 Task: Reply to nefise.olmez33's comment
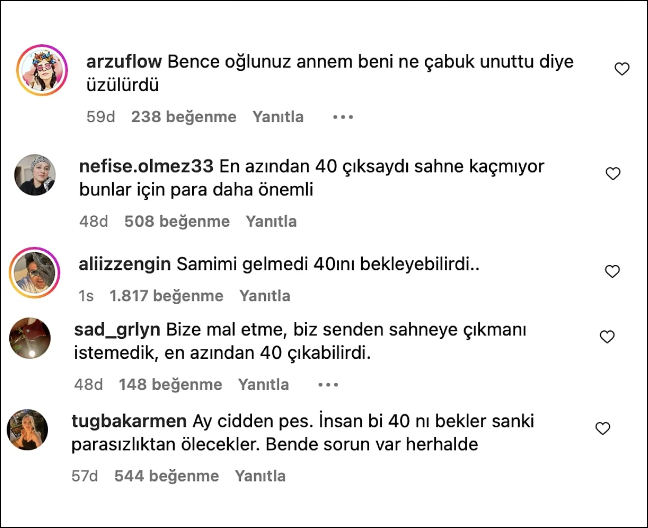[x=271, y=221]
